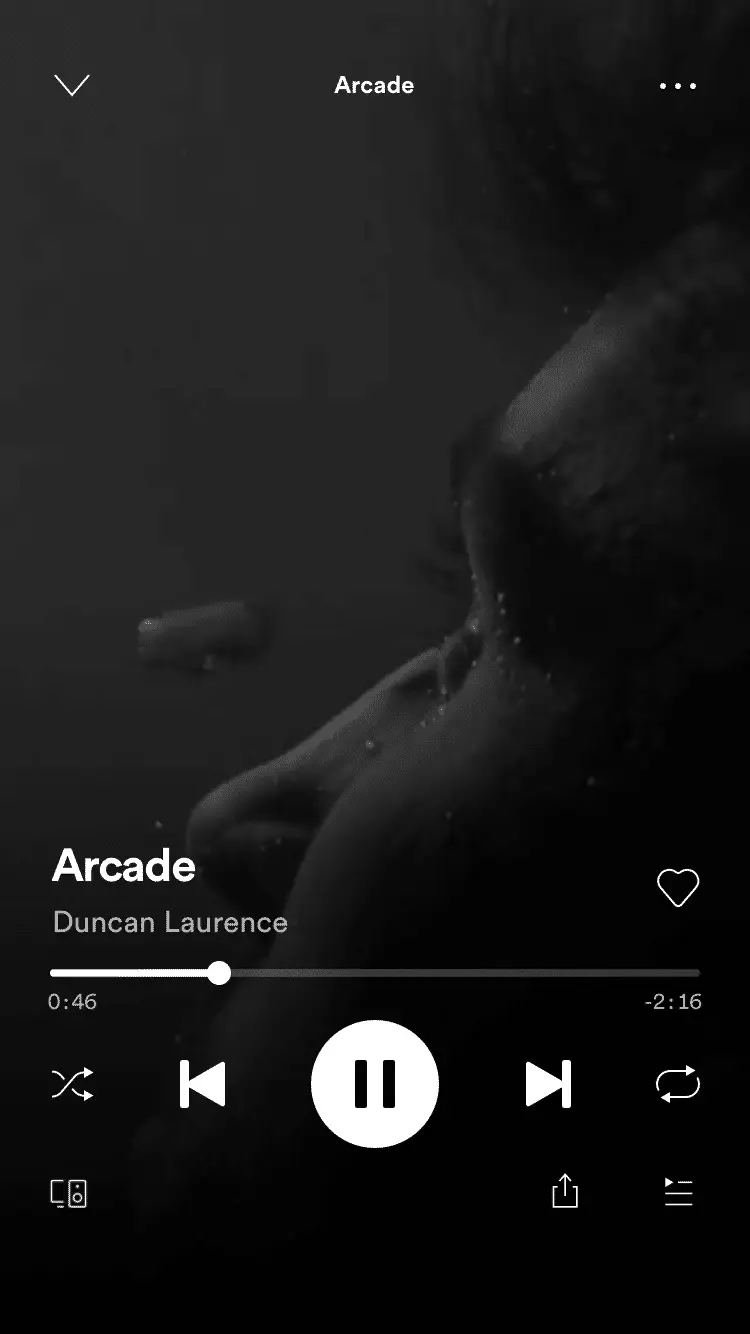750x1334 pixels.
Task: Skip to the previous track
Action: point(203,1084)
